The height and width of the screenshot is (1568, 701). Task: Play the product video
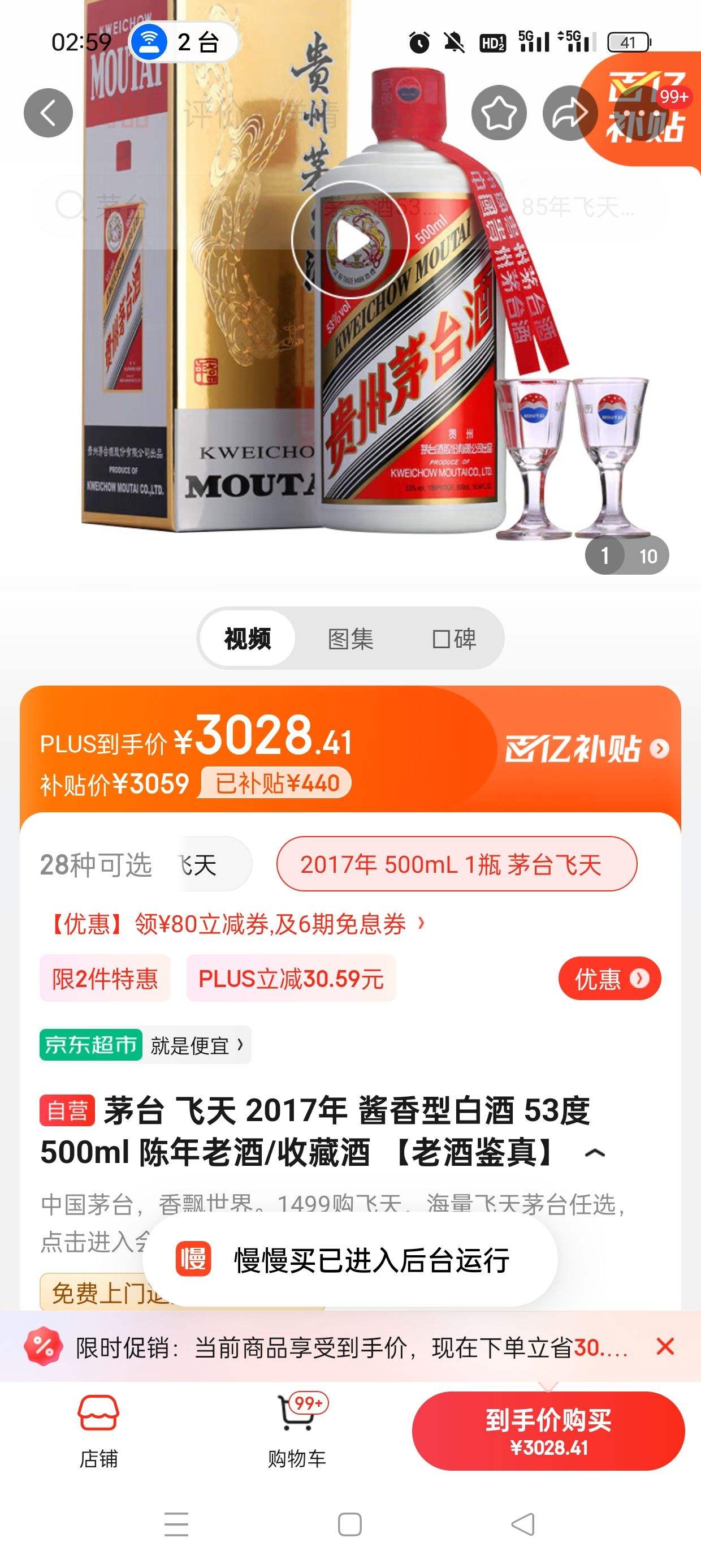tap(350, 240)
